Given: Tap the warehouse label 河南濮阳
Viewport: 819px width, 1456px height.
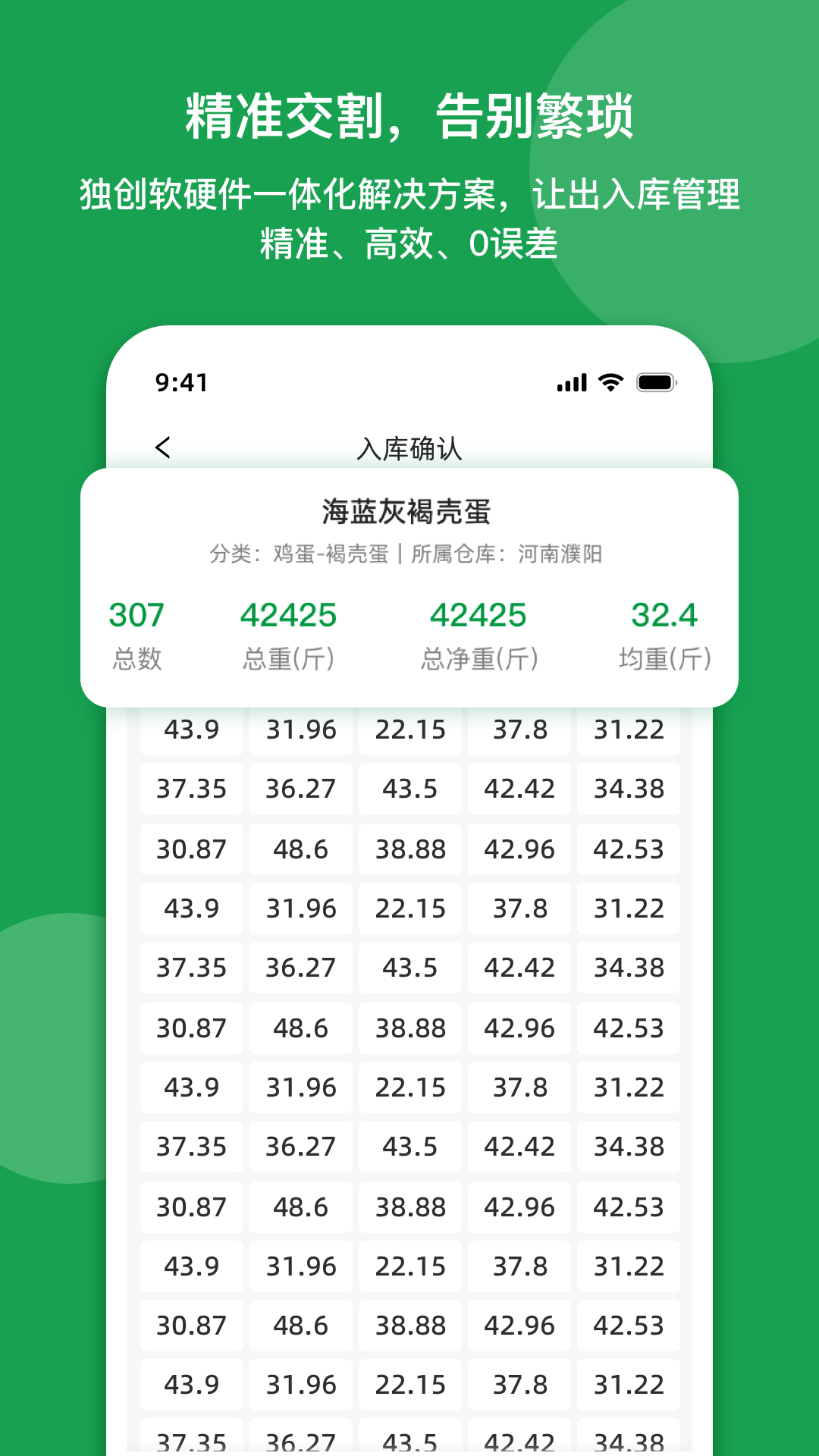Looking at the screenshot, I should 559,554.
